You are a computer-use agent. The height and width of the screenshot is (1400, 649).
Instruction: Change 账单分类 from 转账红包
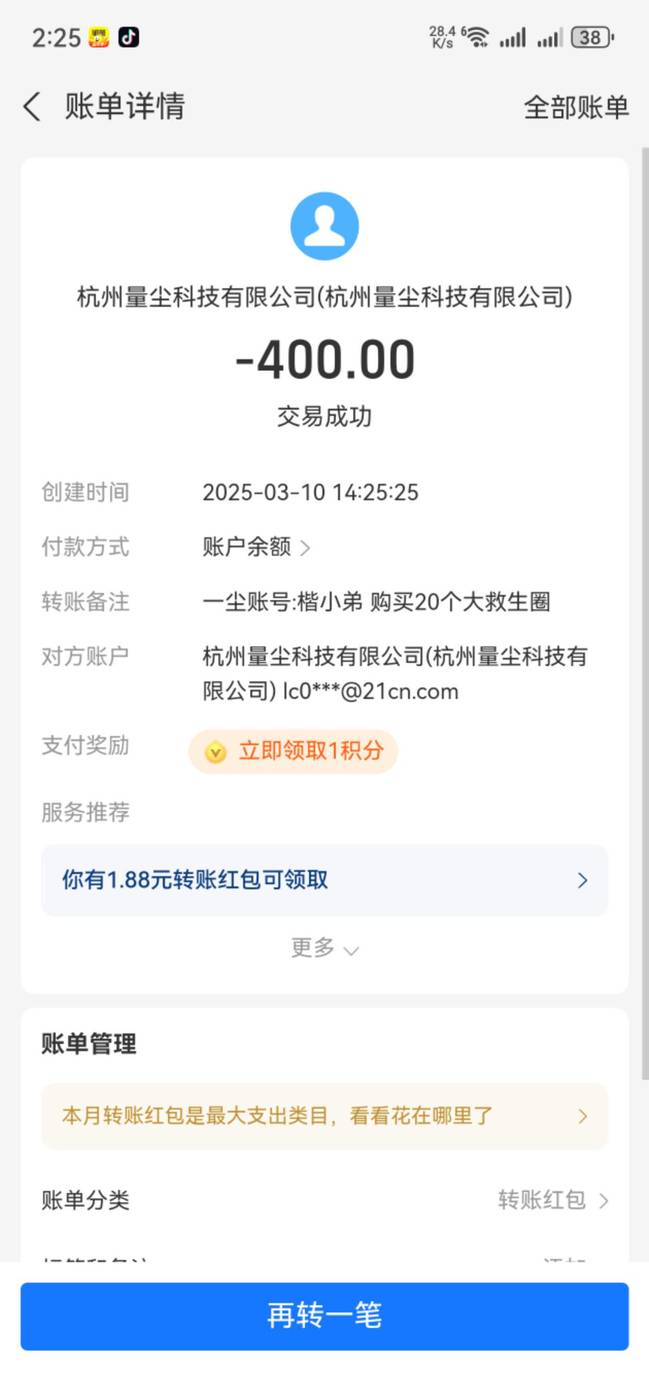click(324, 1200)
